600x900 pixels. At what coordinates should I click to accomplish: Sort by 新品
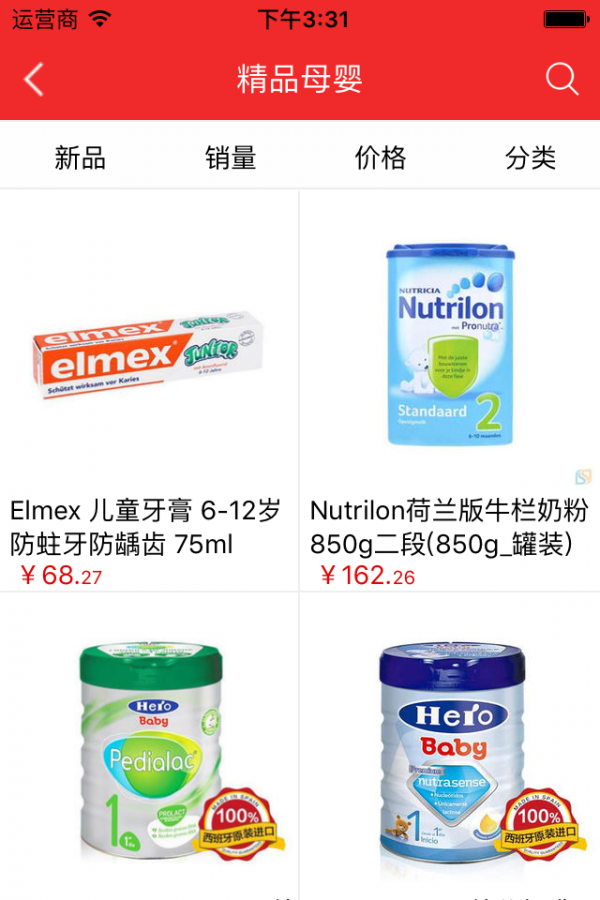pyautogui.click(x=80, y=157)
